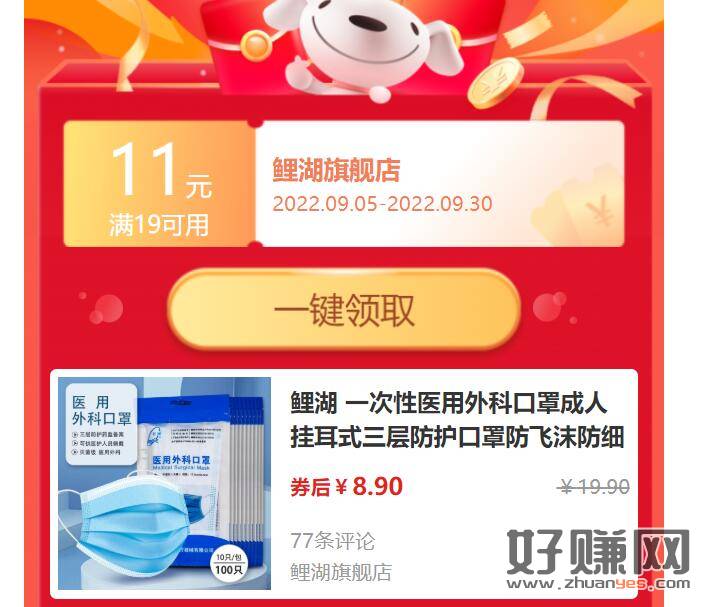Select the 11元 鲤湖旗舰店 coupon

click(343, 184)
